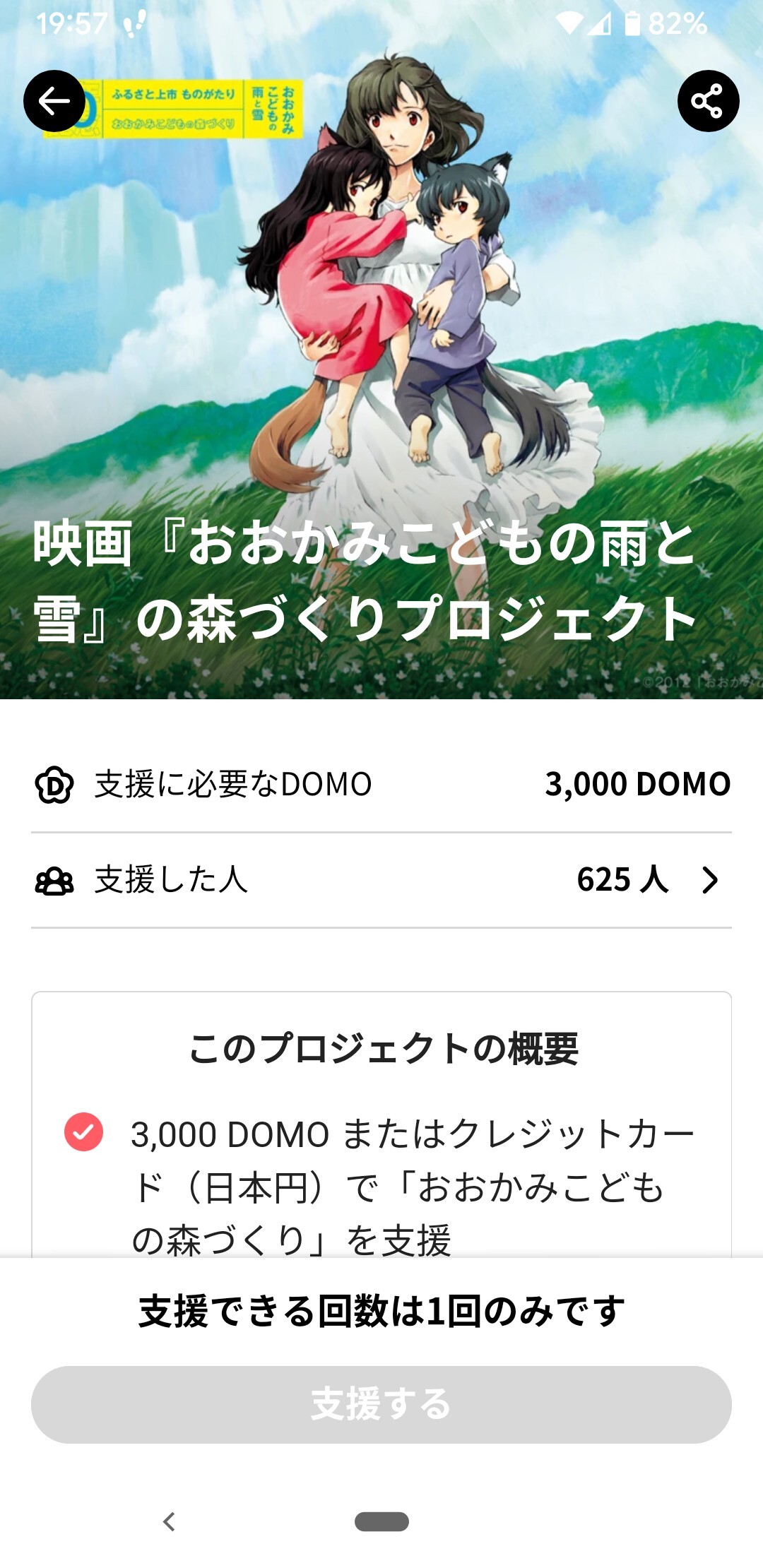Tap the back arrow on the project image
The width and height of the screenshot is (763, 1568).
click(x=53, y=101)
